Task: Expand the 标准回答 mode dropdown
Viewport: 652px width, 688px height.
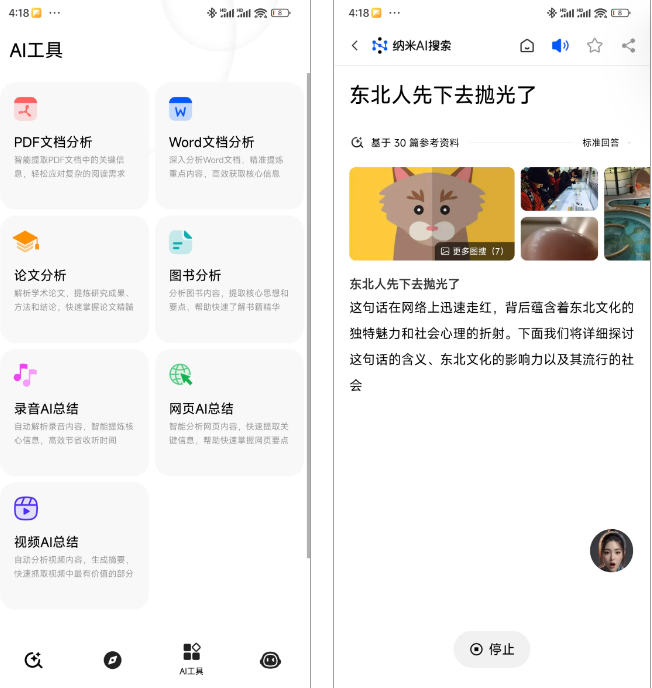Action: pyautogui.click(x=606, y=143)
